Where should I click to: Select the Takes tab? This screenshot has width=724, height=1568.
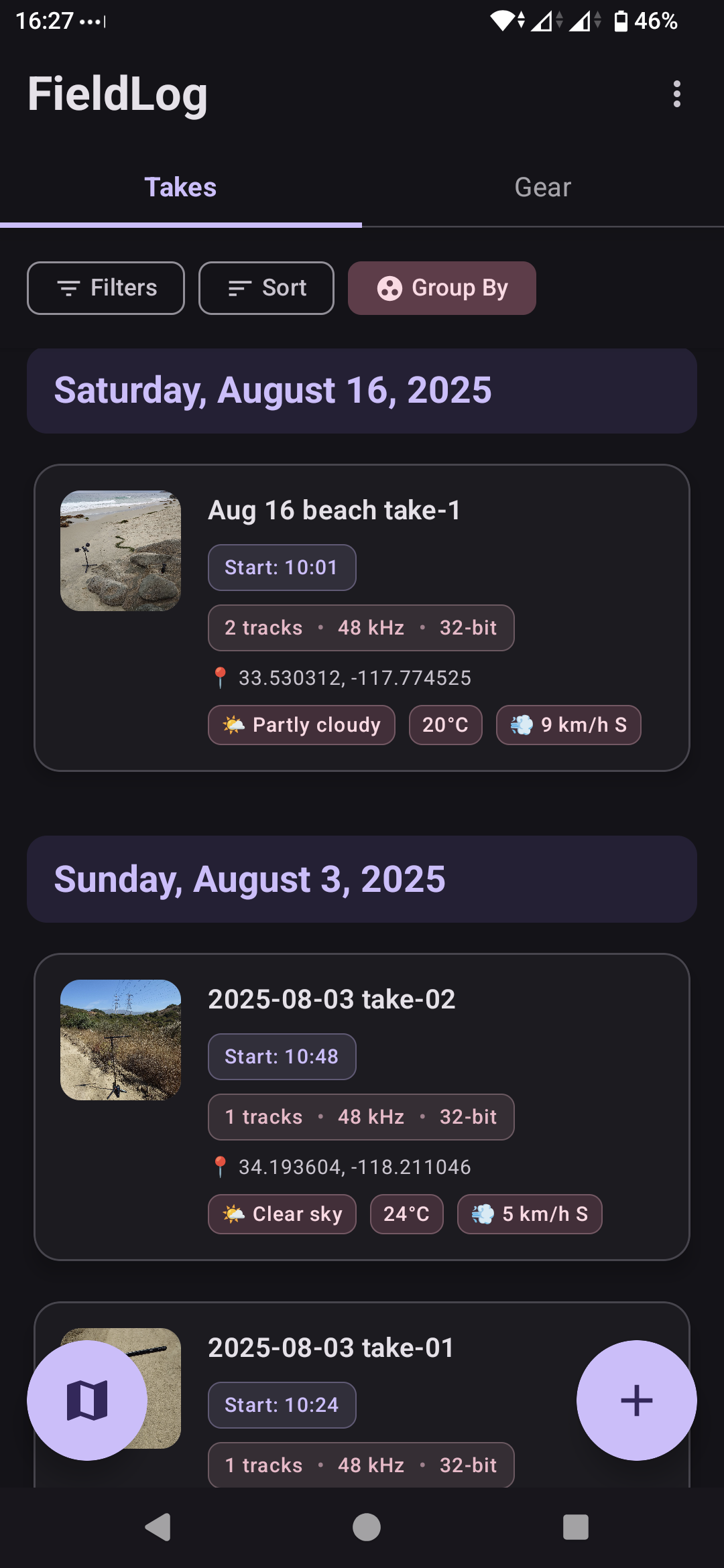point(181,188)
